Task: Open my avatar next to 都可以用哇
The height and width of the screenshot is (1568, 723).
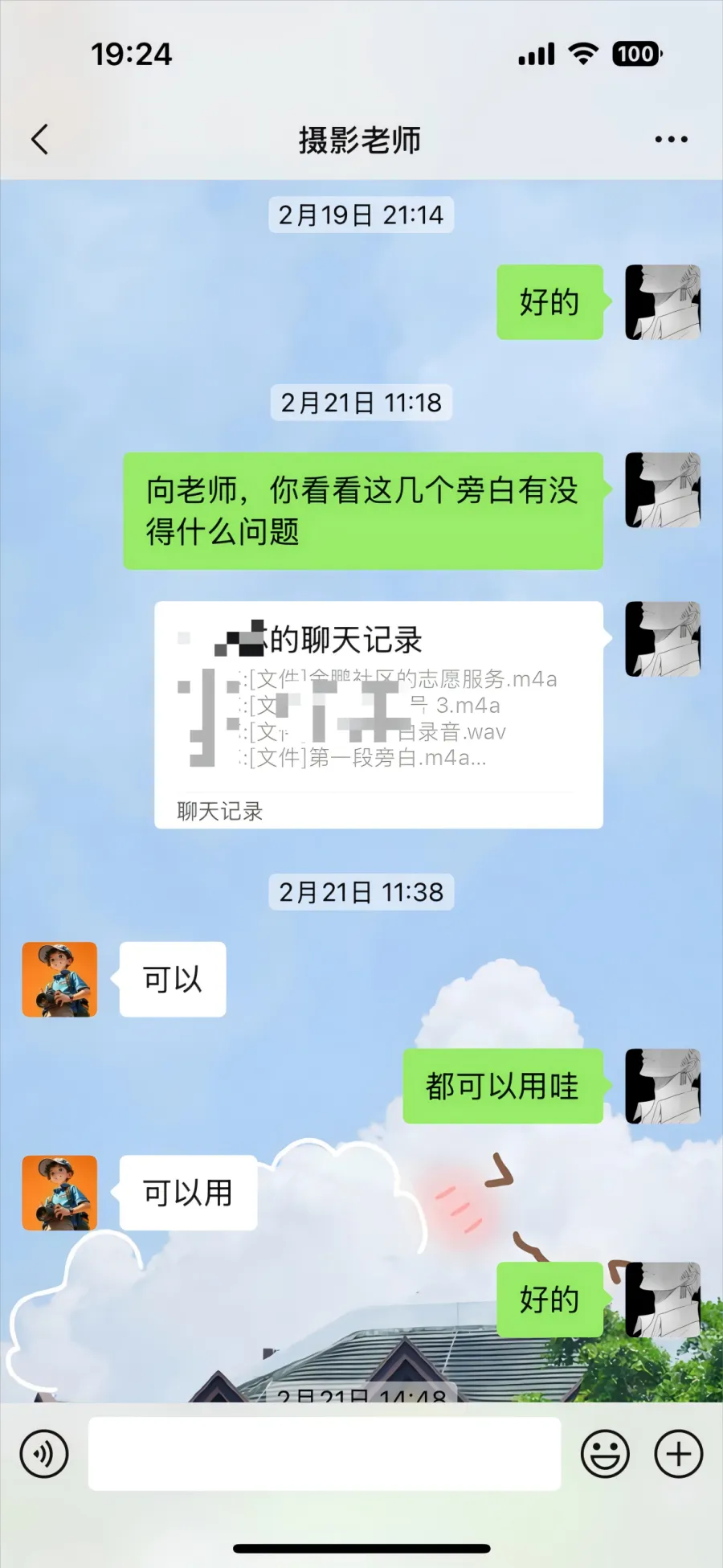Action: click(663, 1086)
